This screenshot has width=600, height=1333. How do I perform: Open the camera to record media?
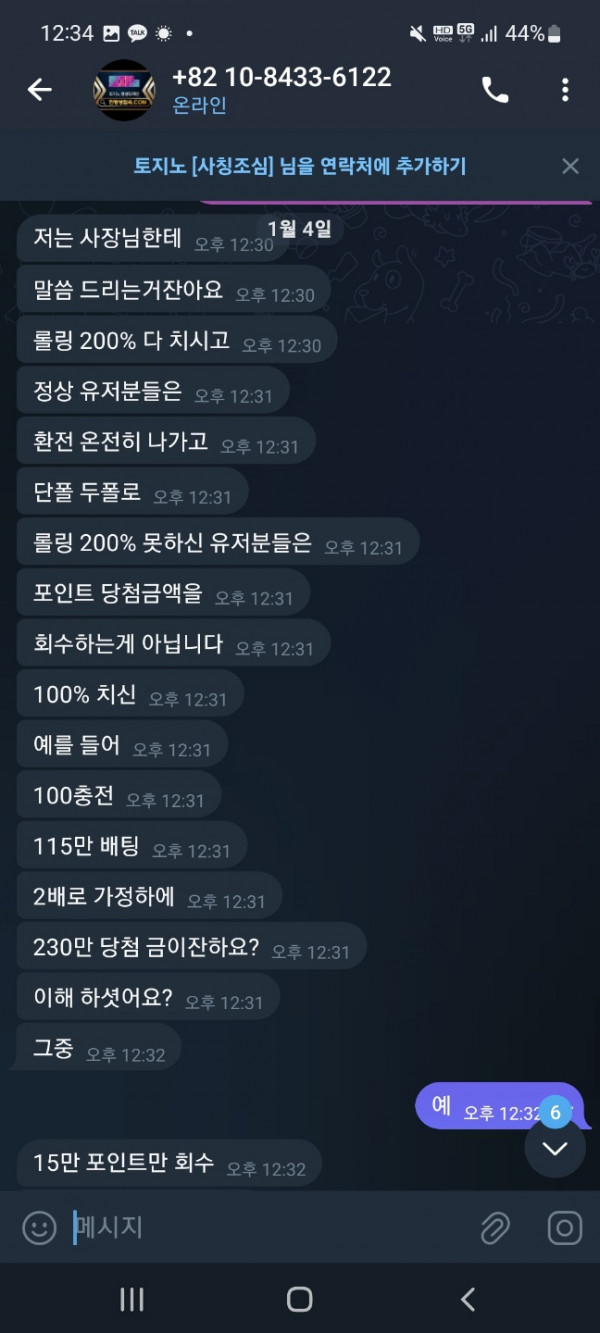point(564,1227)
